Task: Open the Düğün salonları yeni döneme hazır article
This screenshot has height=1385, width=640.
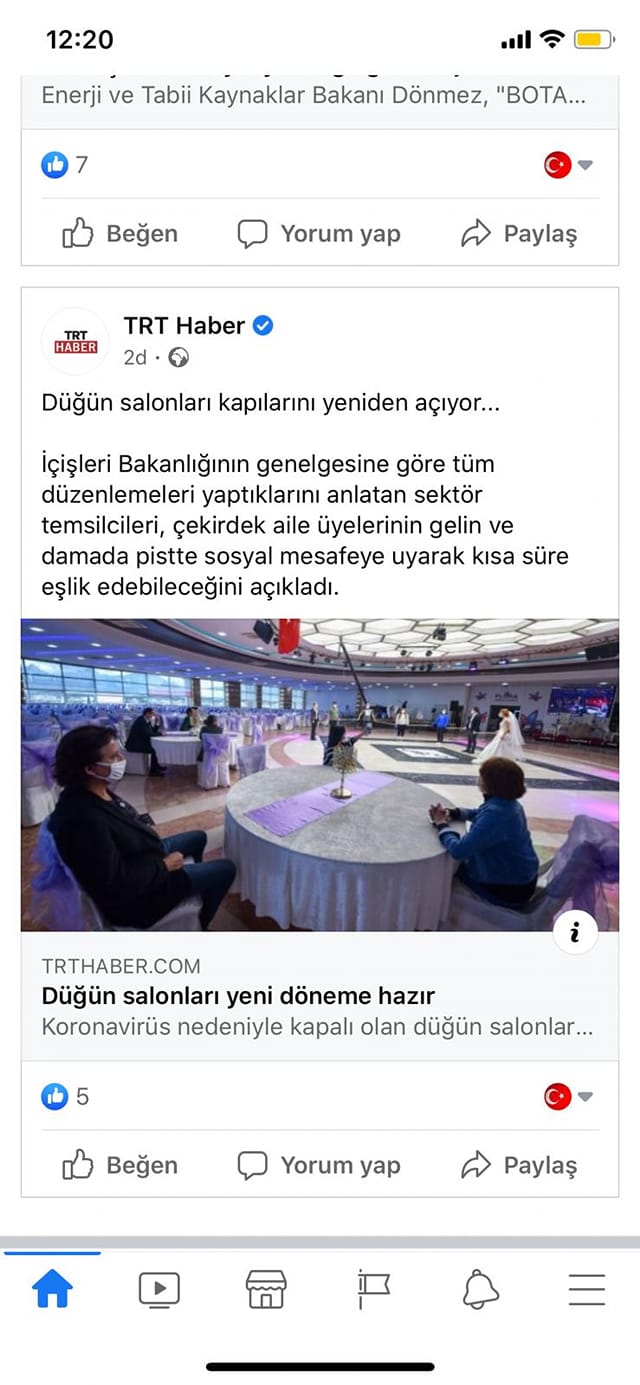Action: tap(238, 996)
